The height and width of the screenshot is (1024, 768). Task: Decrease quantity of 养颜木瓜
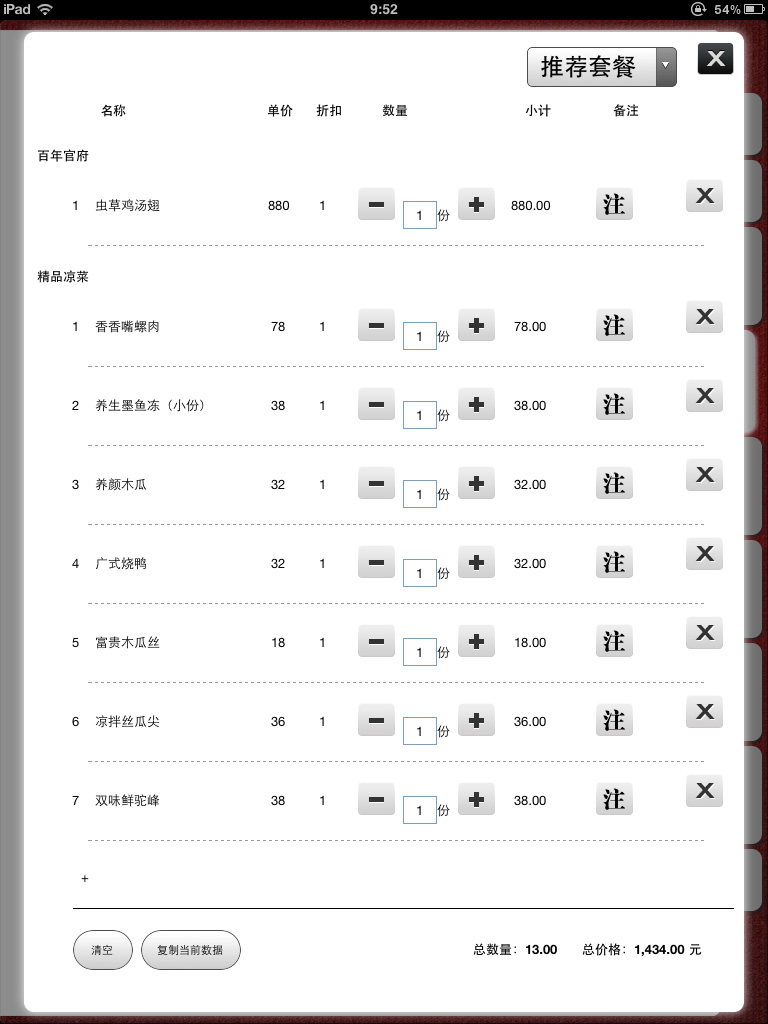point(376,484)
